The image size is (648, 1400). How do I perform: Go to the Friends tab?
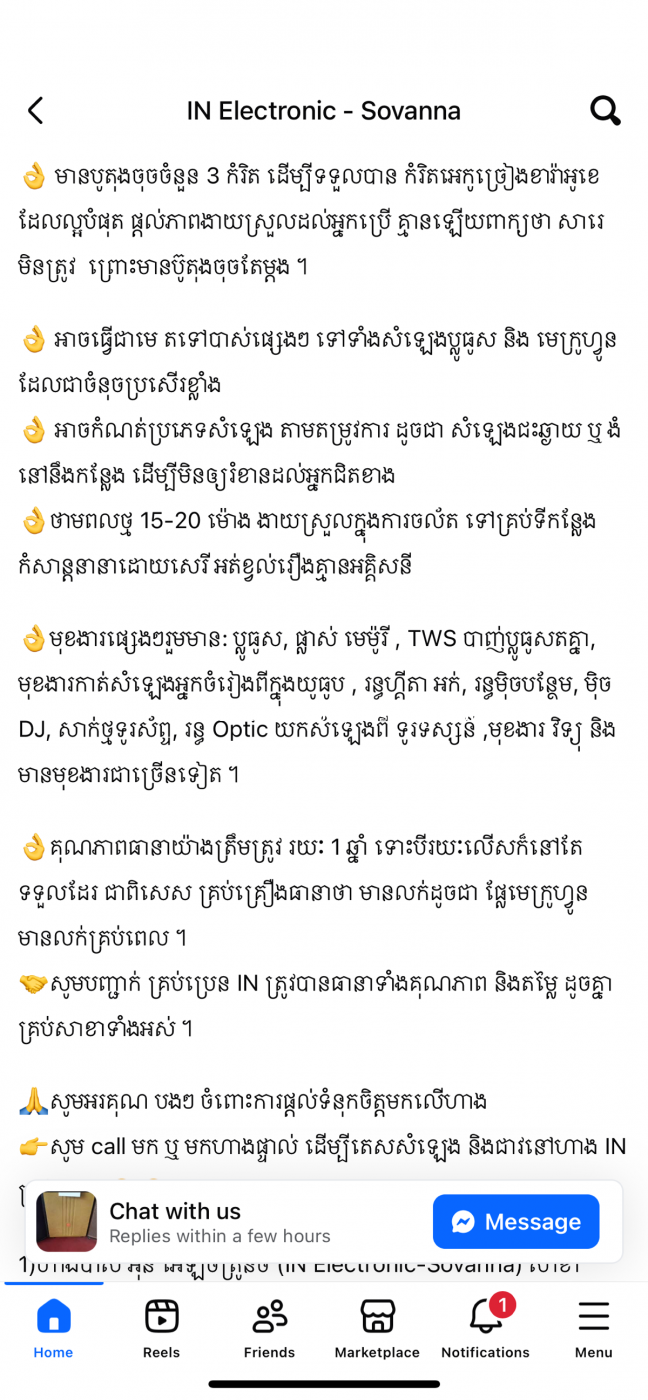(269, 1328)
